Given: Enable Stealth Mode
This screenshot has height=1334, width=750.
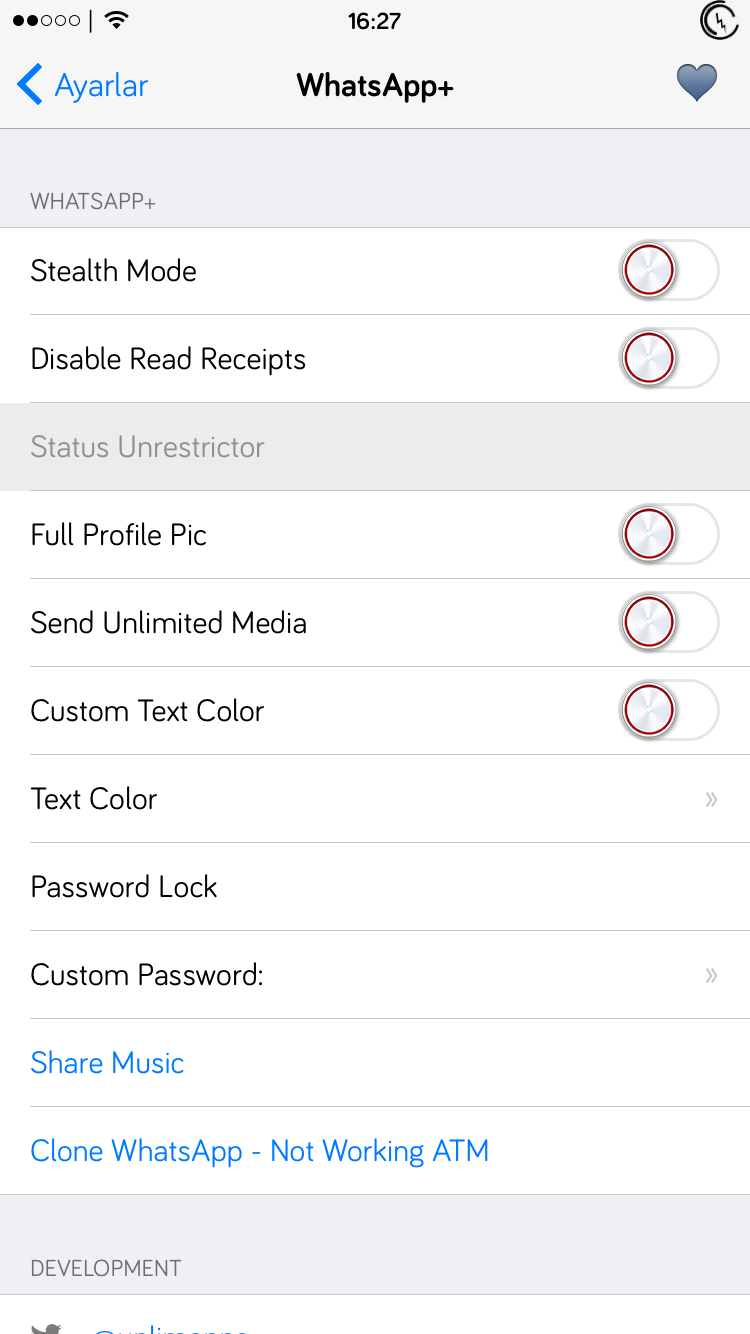Looking at the screenshot, I should 669,271.
